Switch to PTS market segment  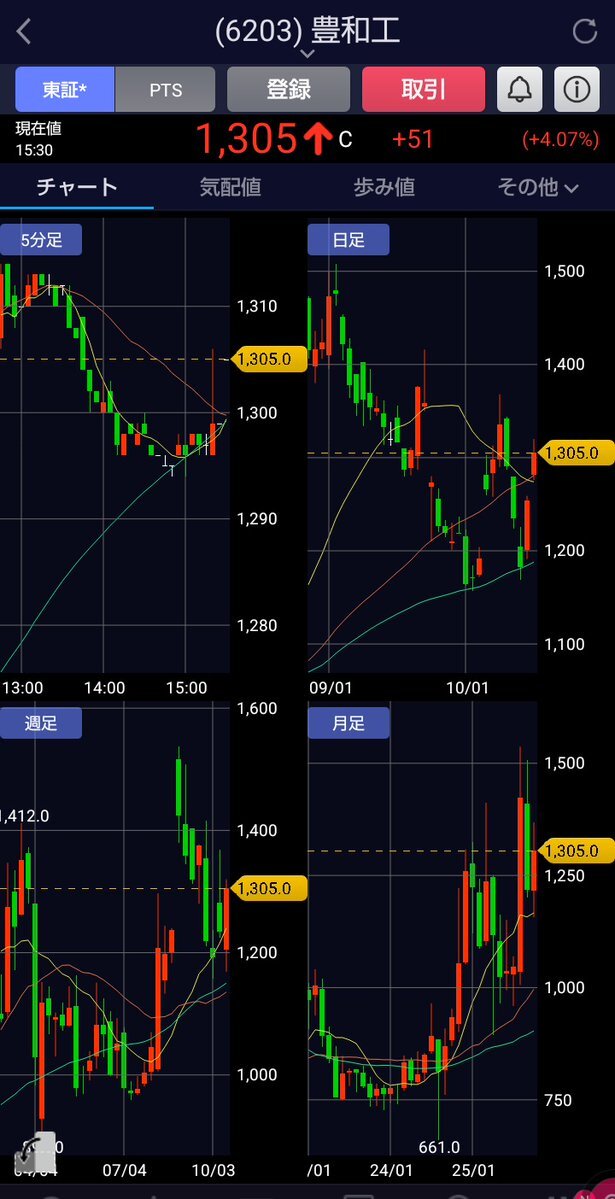(x=166, y=89)
